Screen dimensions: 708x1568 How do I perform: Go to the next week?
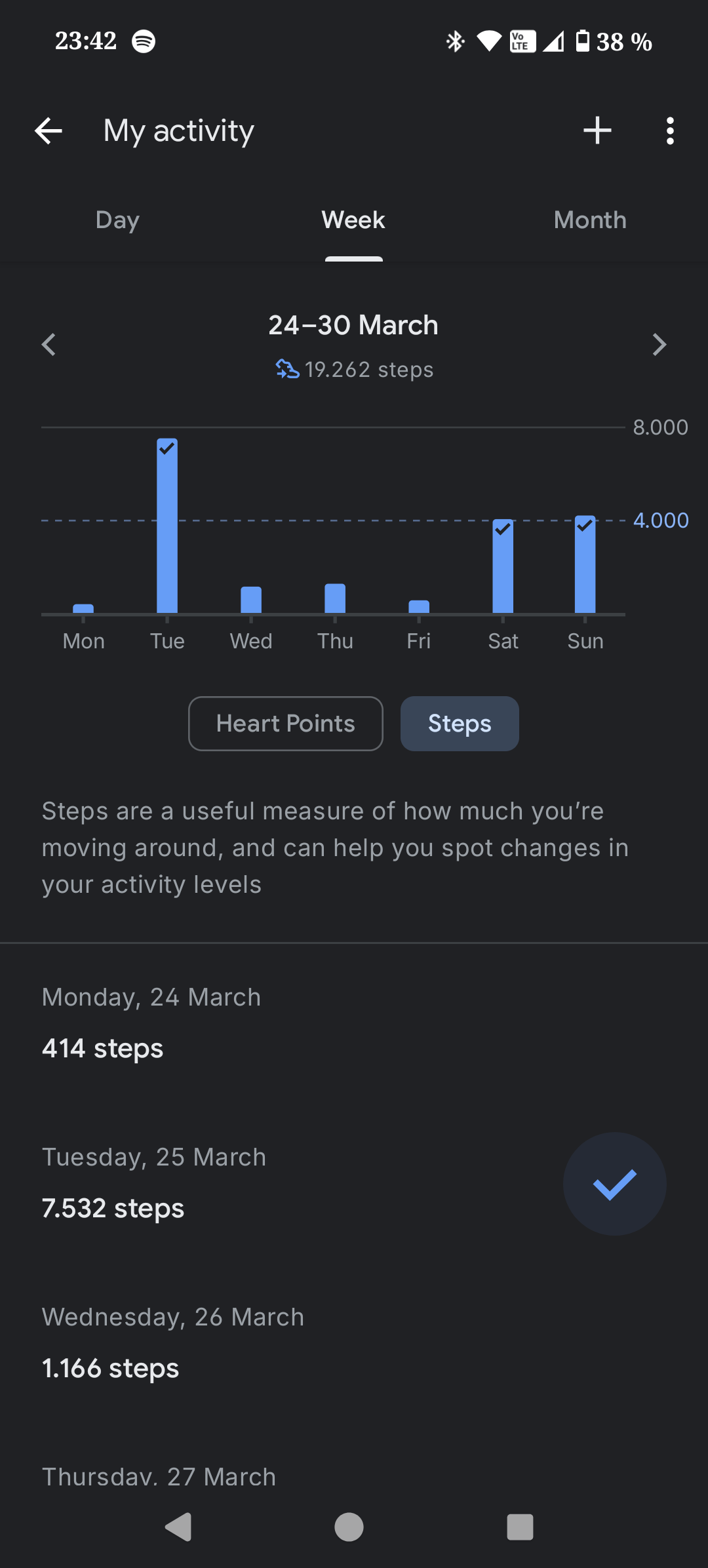[659, 345]
